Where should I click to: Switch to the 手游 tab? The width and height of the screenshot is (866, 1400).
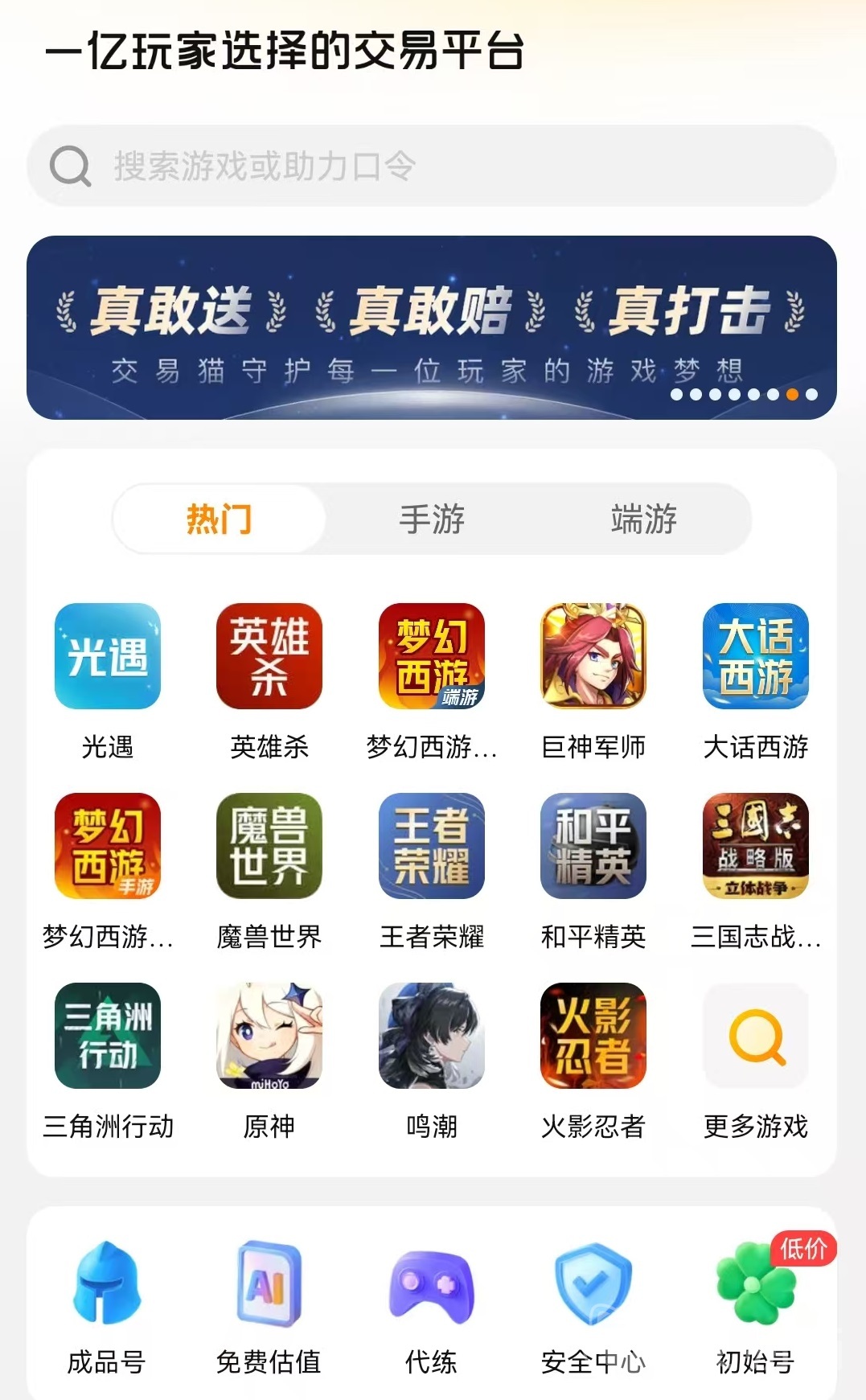coord(432,519)
